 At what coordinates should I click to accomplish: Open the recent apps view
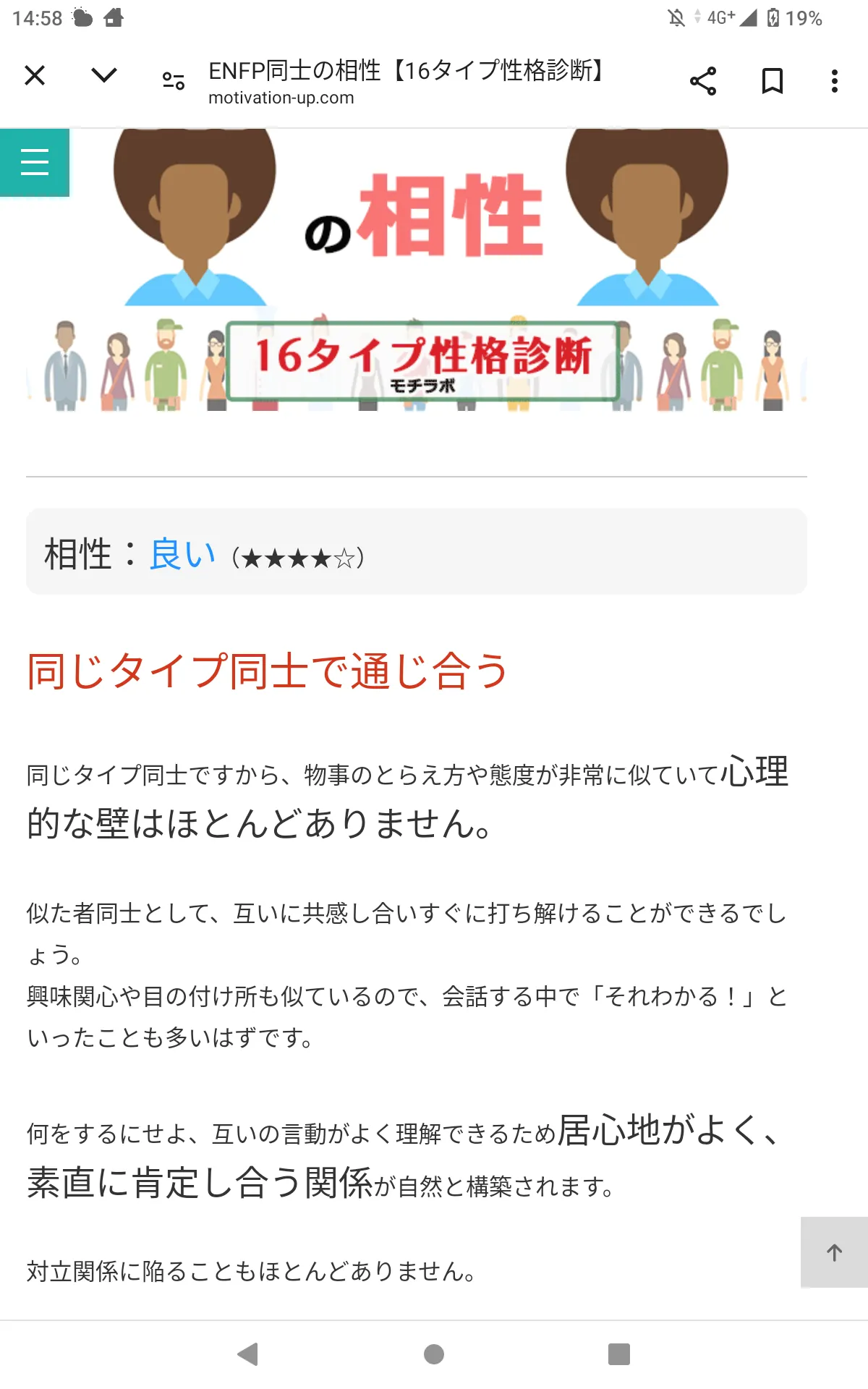pos(619,1354)
